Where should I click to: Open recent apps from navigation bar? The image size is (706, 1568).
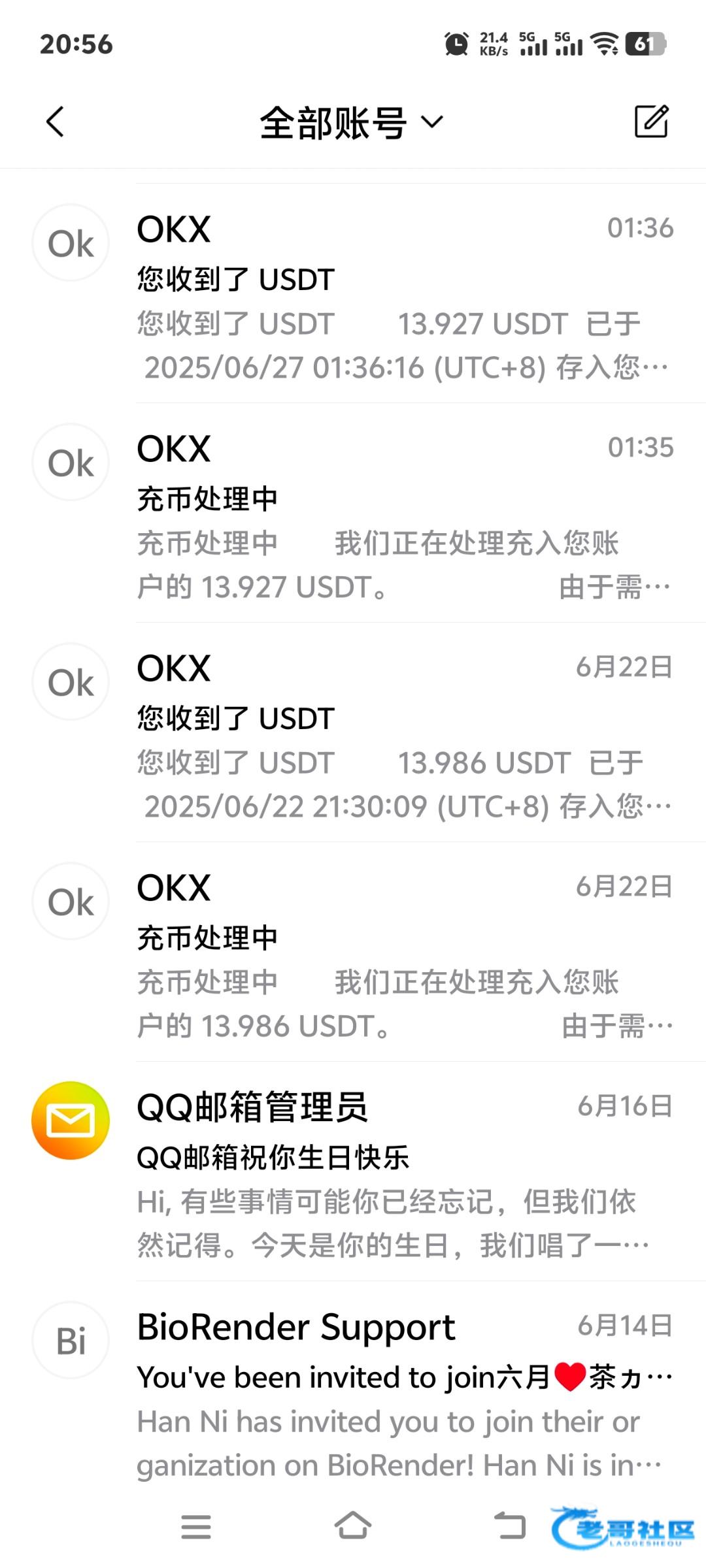[x=195, y=1527]
